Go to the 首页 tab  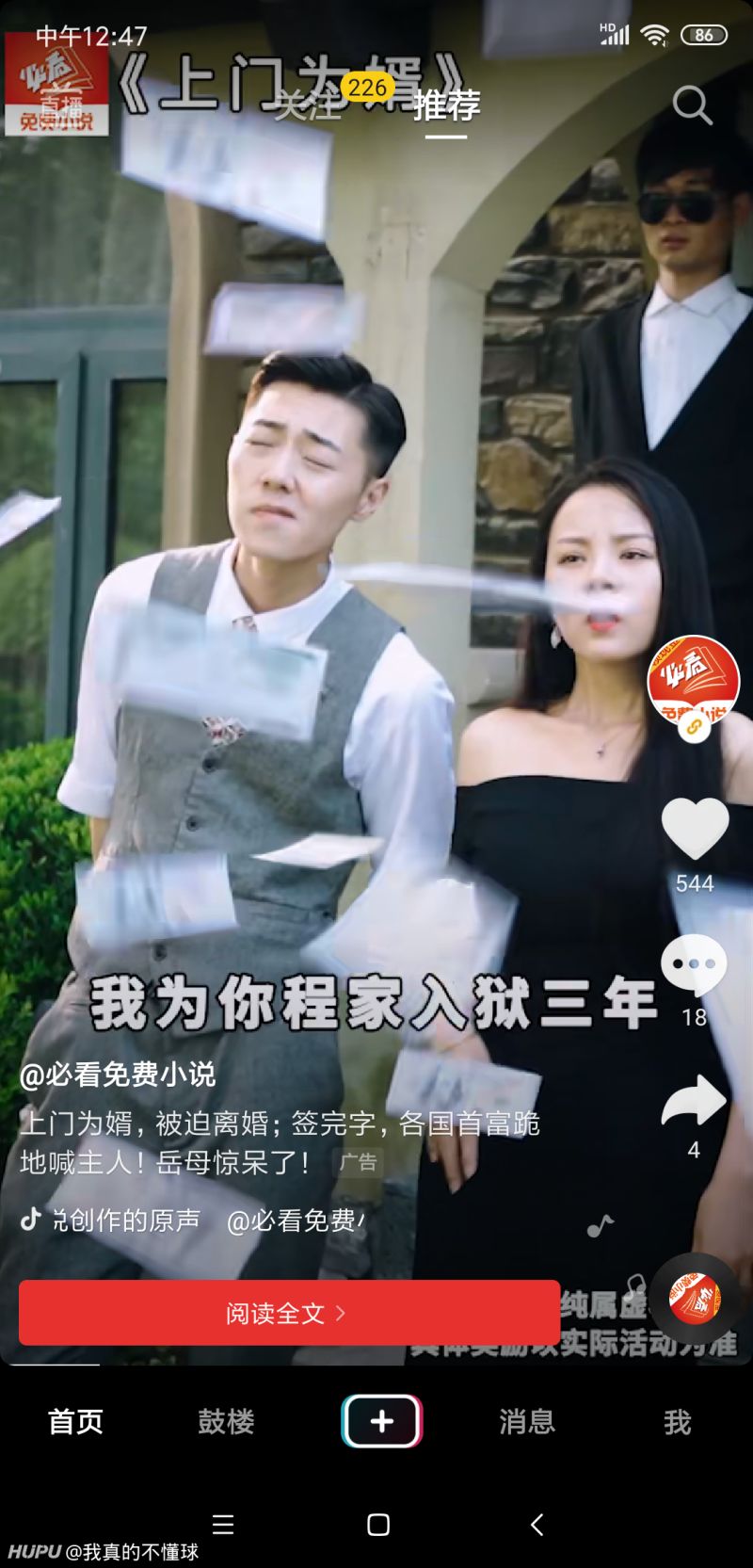(x=75, y=1421)
